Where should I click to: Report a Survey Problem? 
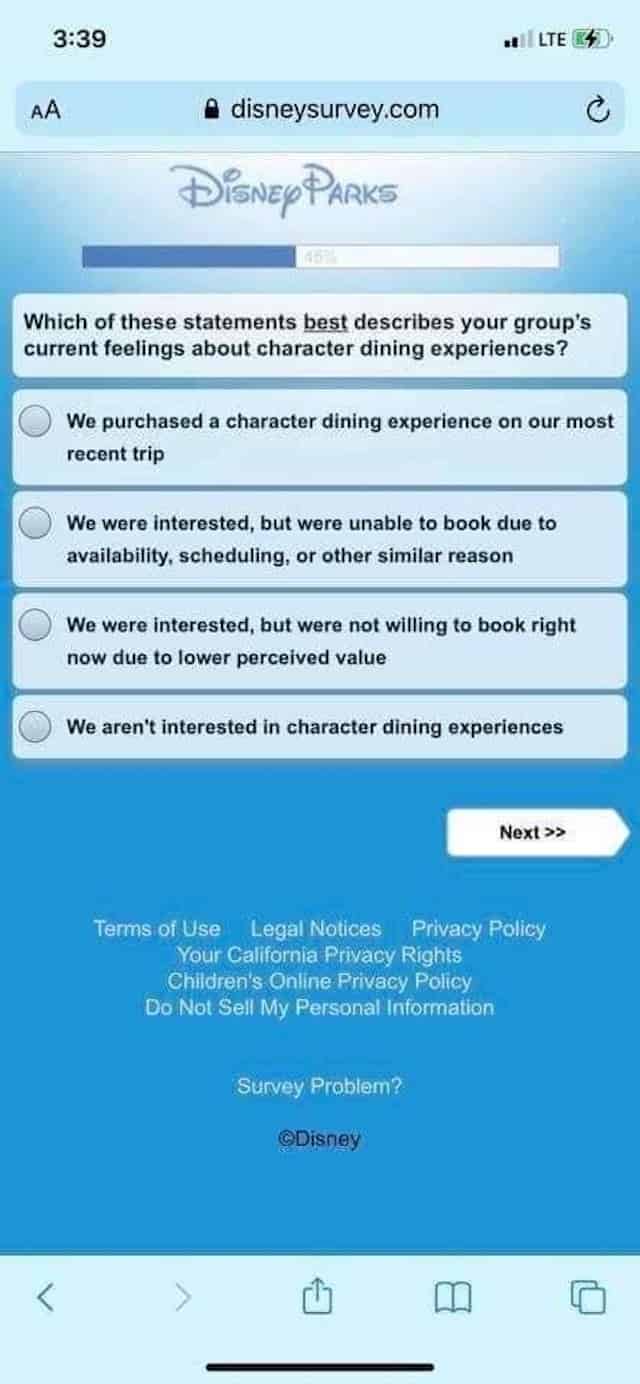point(320,1086)
